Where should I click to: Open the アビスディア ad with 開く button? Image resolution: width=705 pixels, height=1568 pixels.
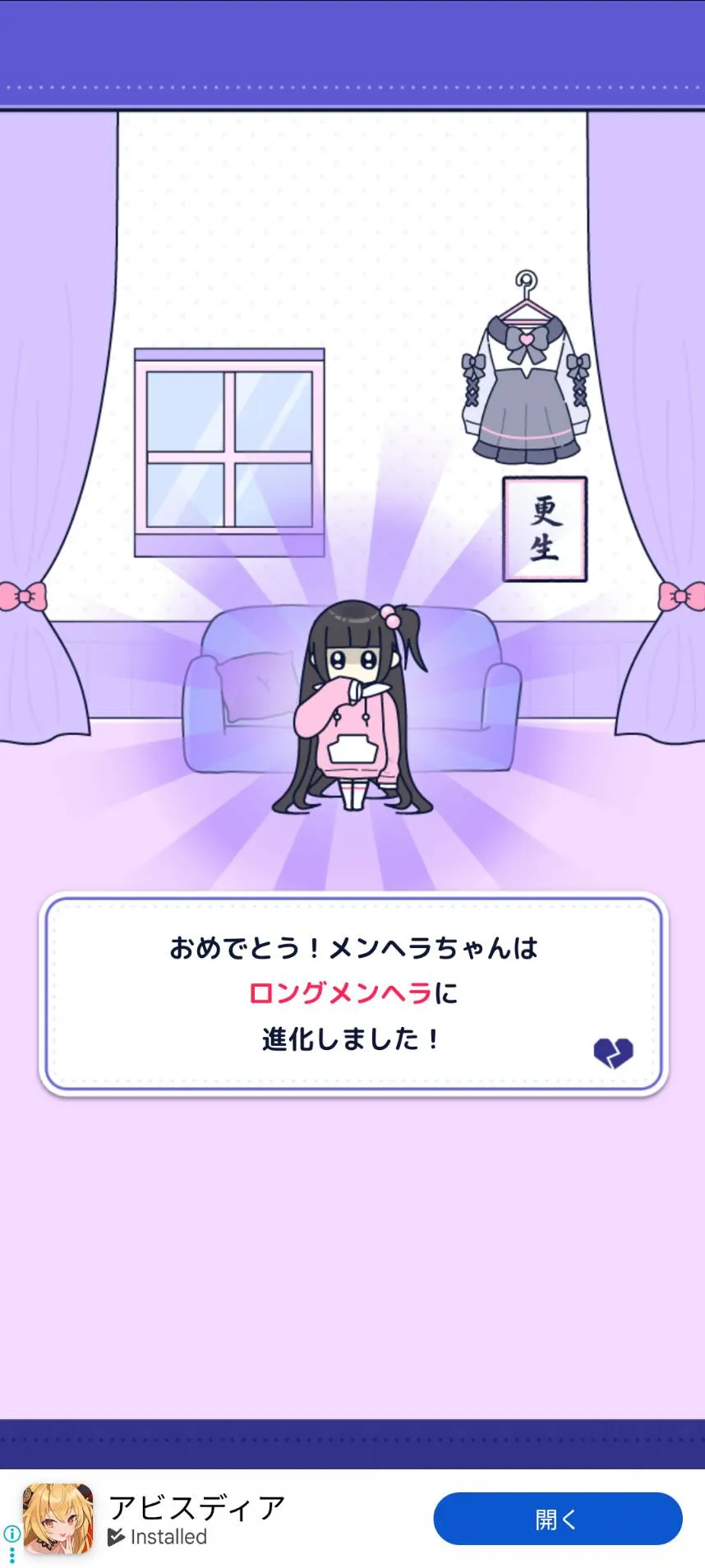tap(557, 1519)
